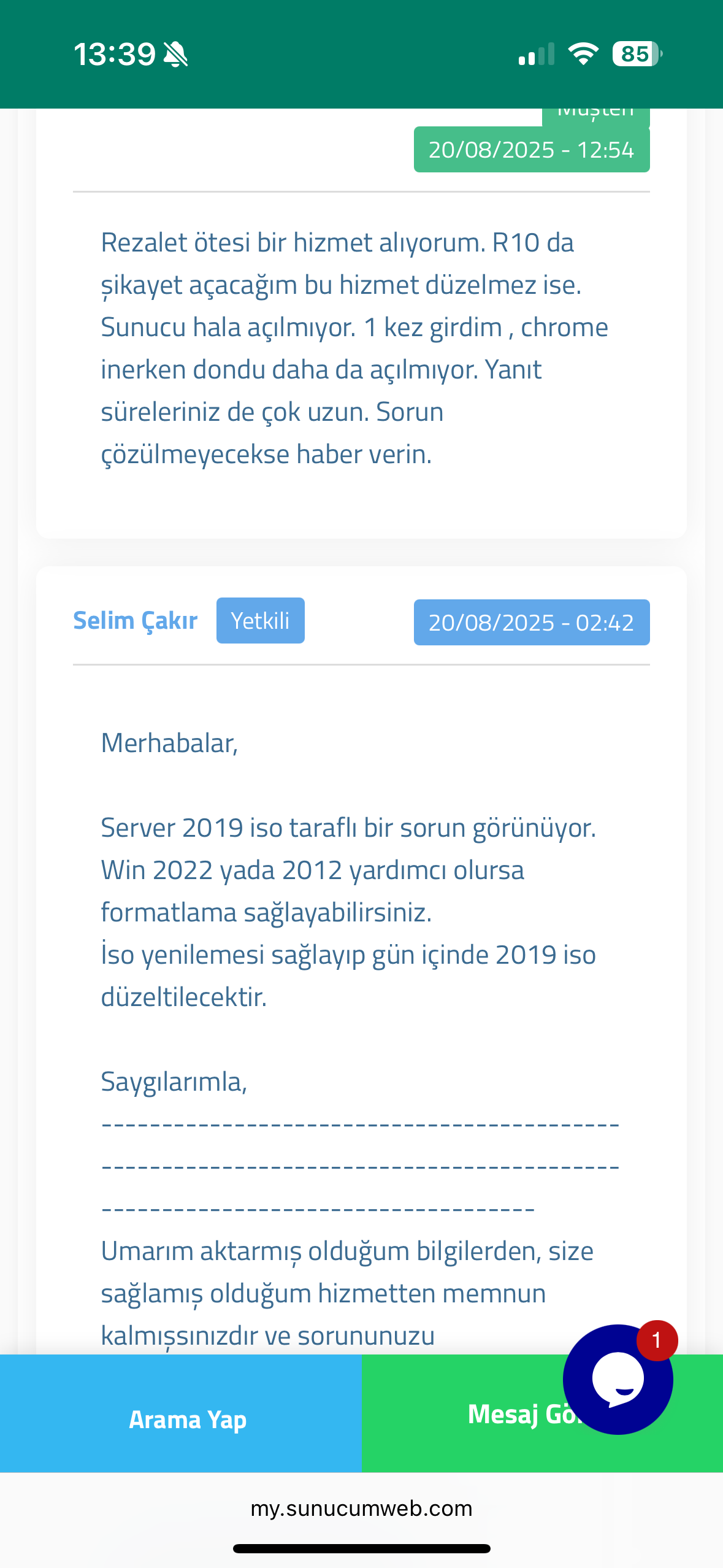This screenshot has width=723, height=1568.
Task: Open the live chat bubble
Action: 618,1380
